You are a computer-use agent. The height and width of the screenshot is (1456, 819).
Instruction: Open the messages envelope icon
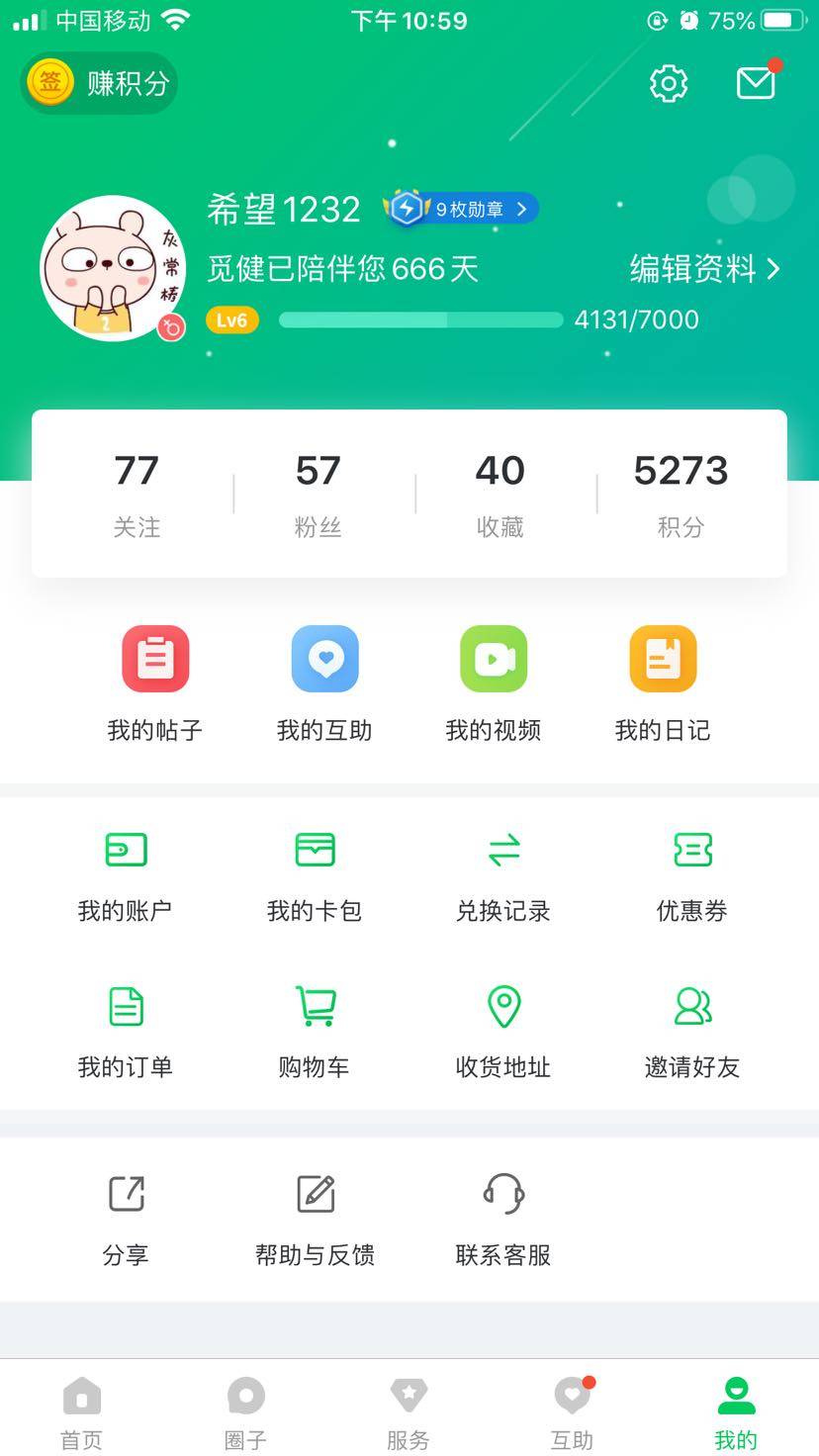point(756,83)
